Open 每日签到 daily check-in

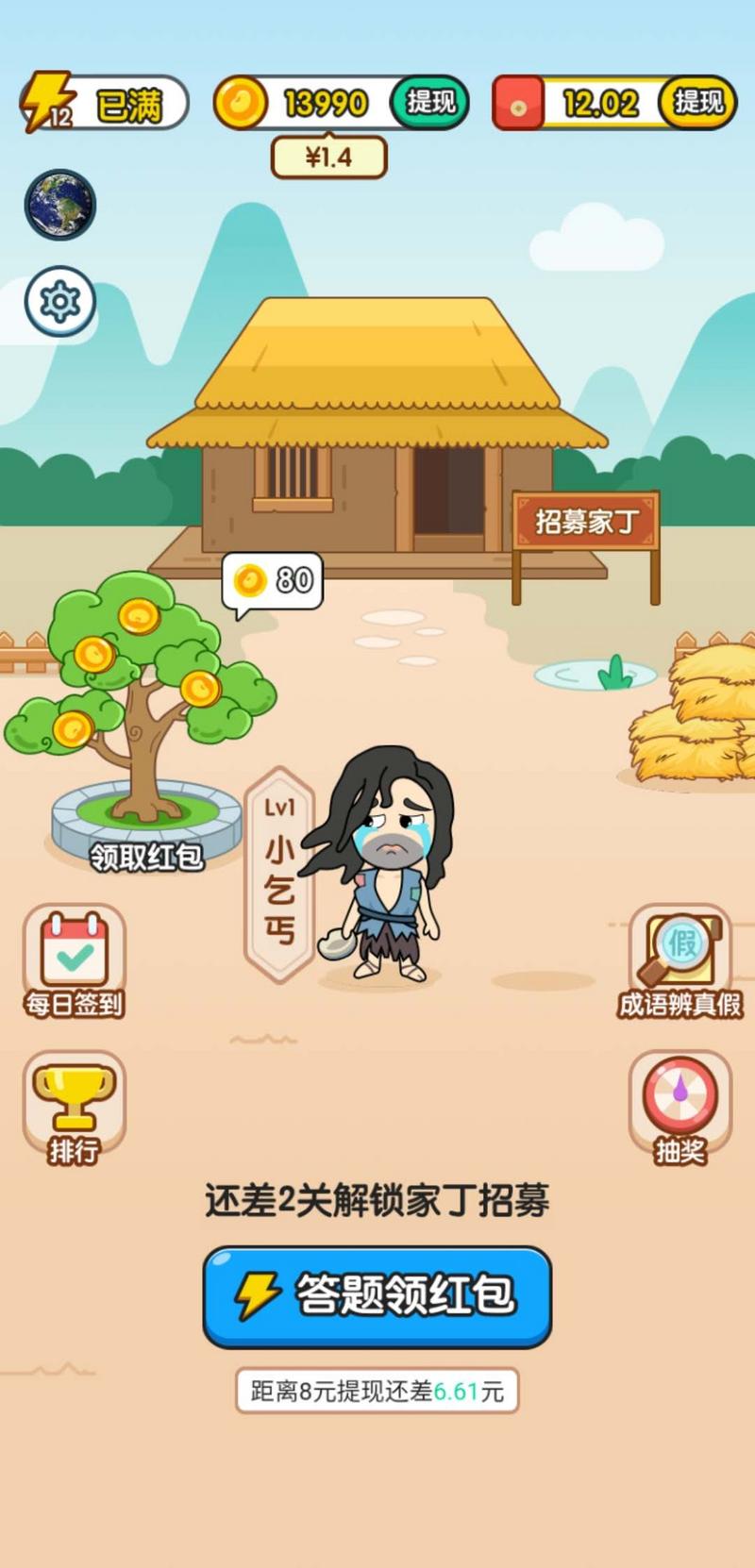[x=74, y=961]
